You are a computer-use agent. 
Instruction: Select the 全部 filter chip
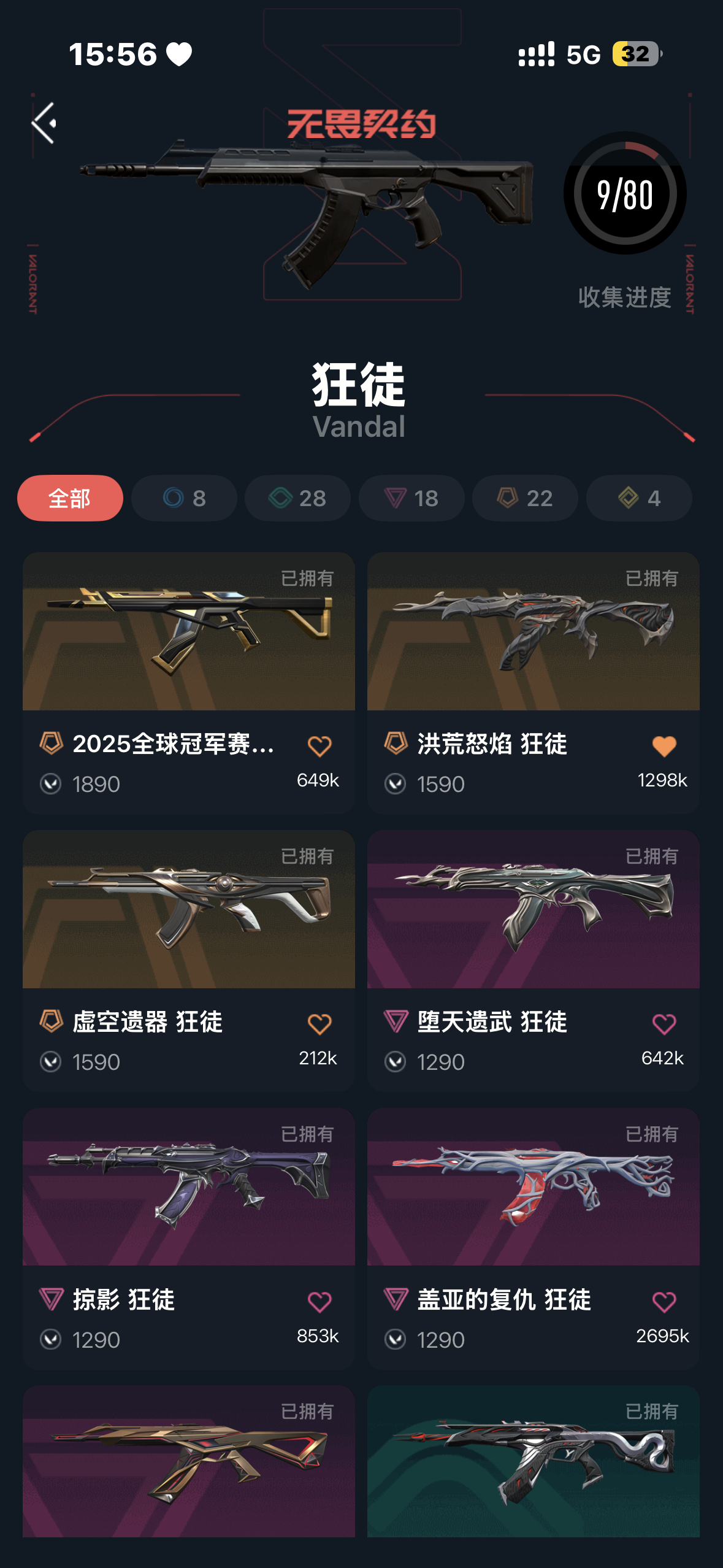(70, 498)
